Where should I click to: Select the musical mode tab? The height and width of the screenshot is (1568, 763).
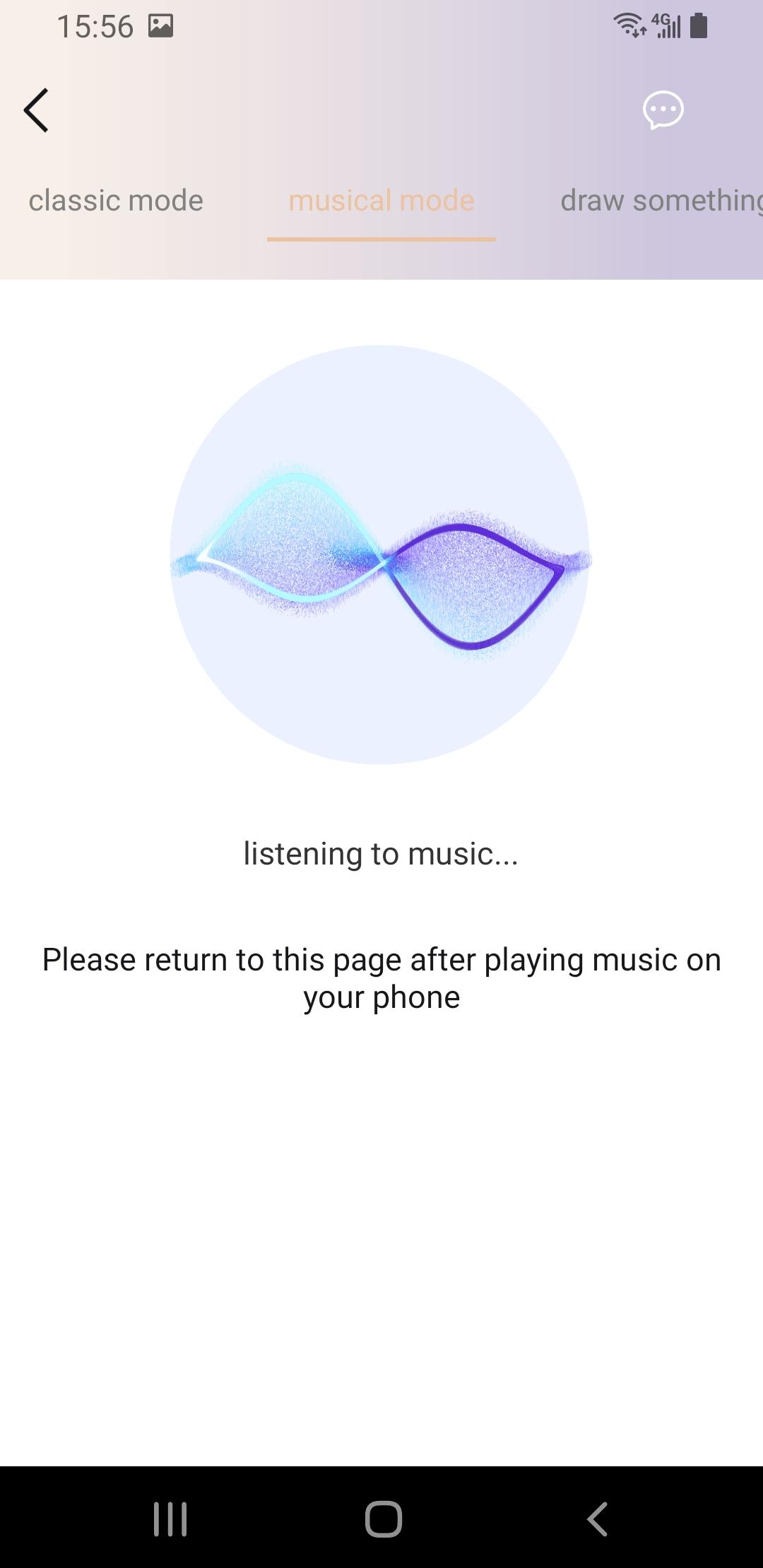[x=381, y=201]
